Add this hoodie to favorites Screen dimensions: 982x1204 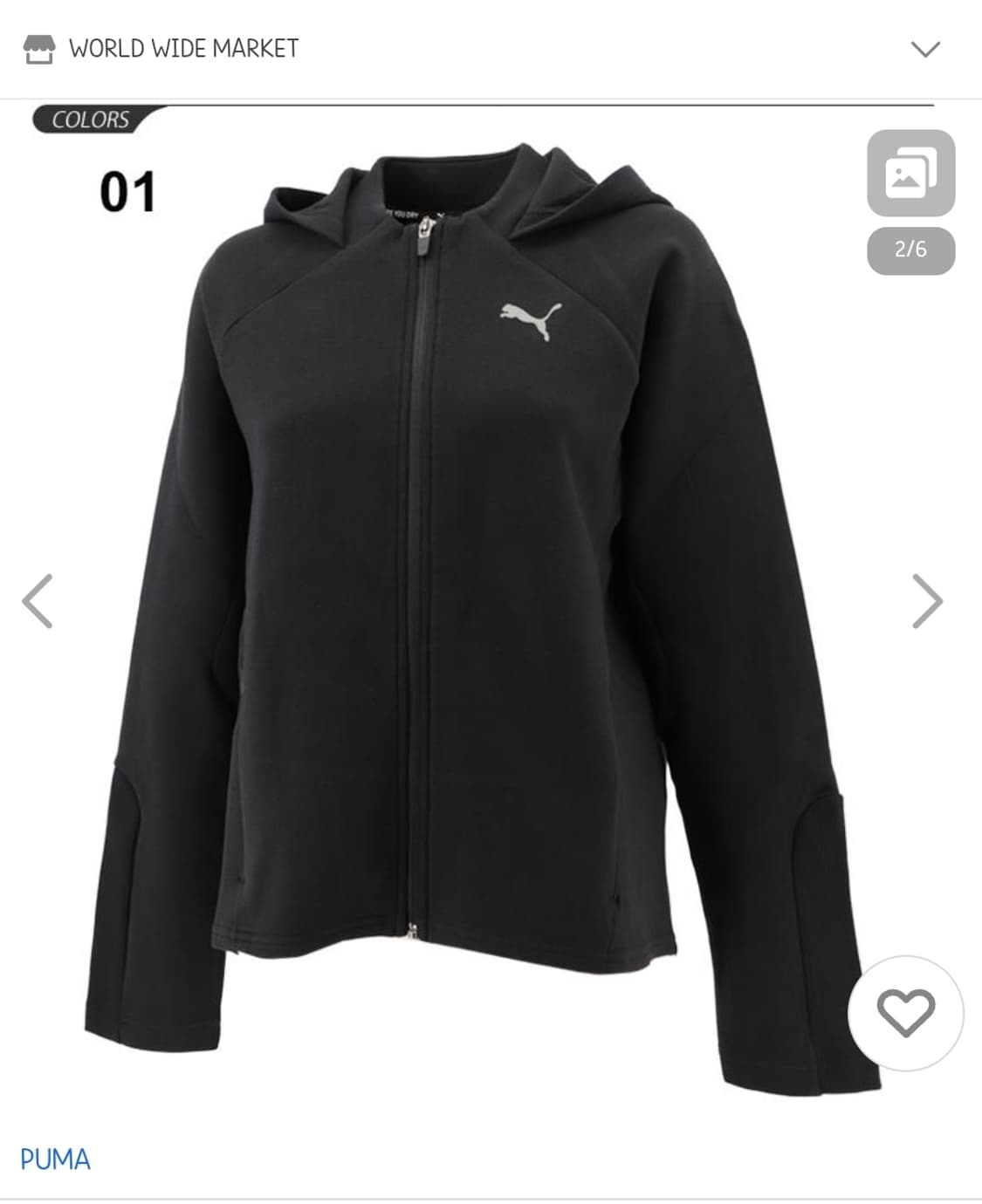pyautogui.click(x=905, y=1013)
